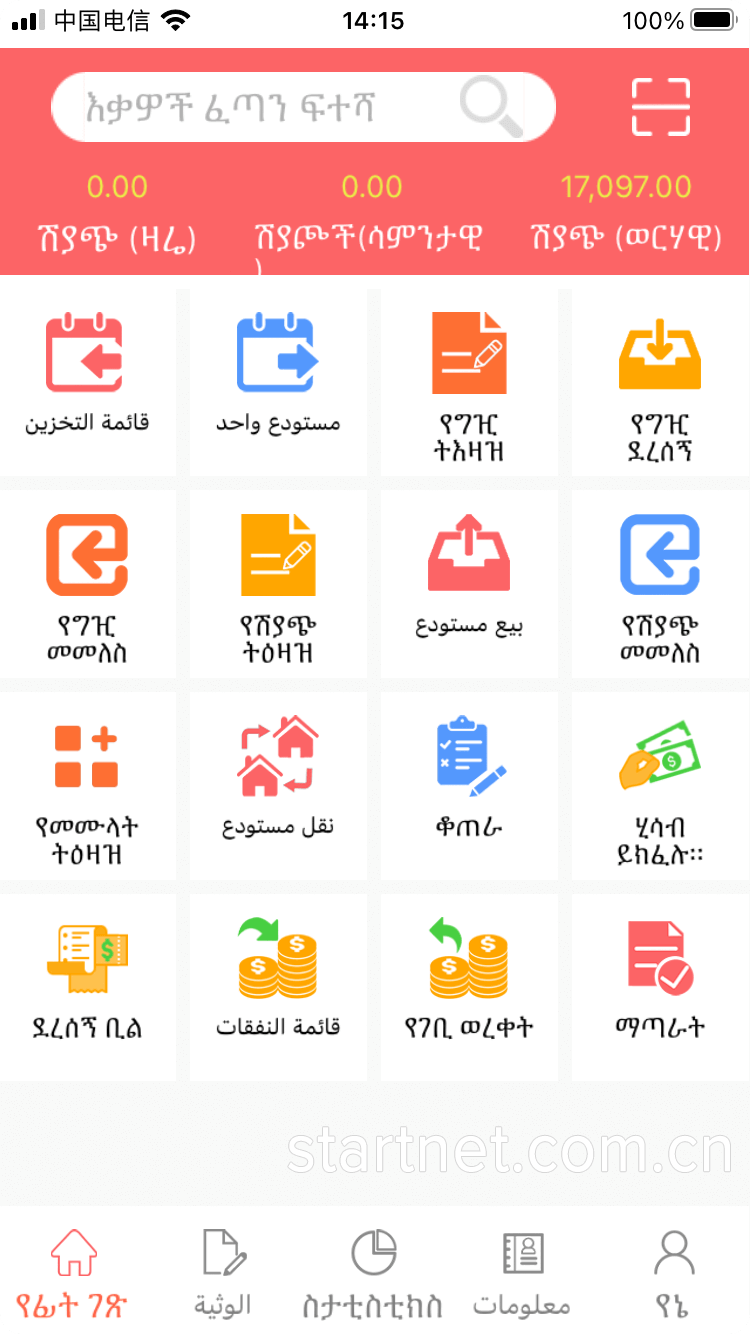The width and height of the screenshot is (750, 1334).
Task: Open the قائمة التخزين tile
Action: pos(87,382)
